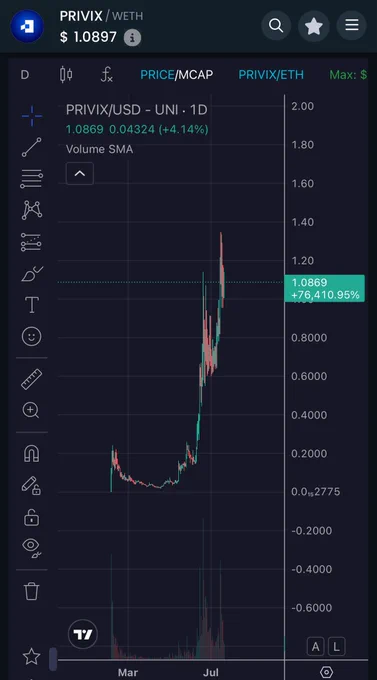Open candlestick chart style selector
Screen dimensions: 377x680
(x=66, y=75)
